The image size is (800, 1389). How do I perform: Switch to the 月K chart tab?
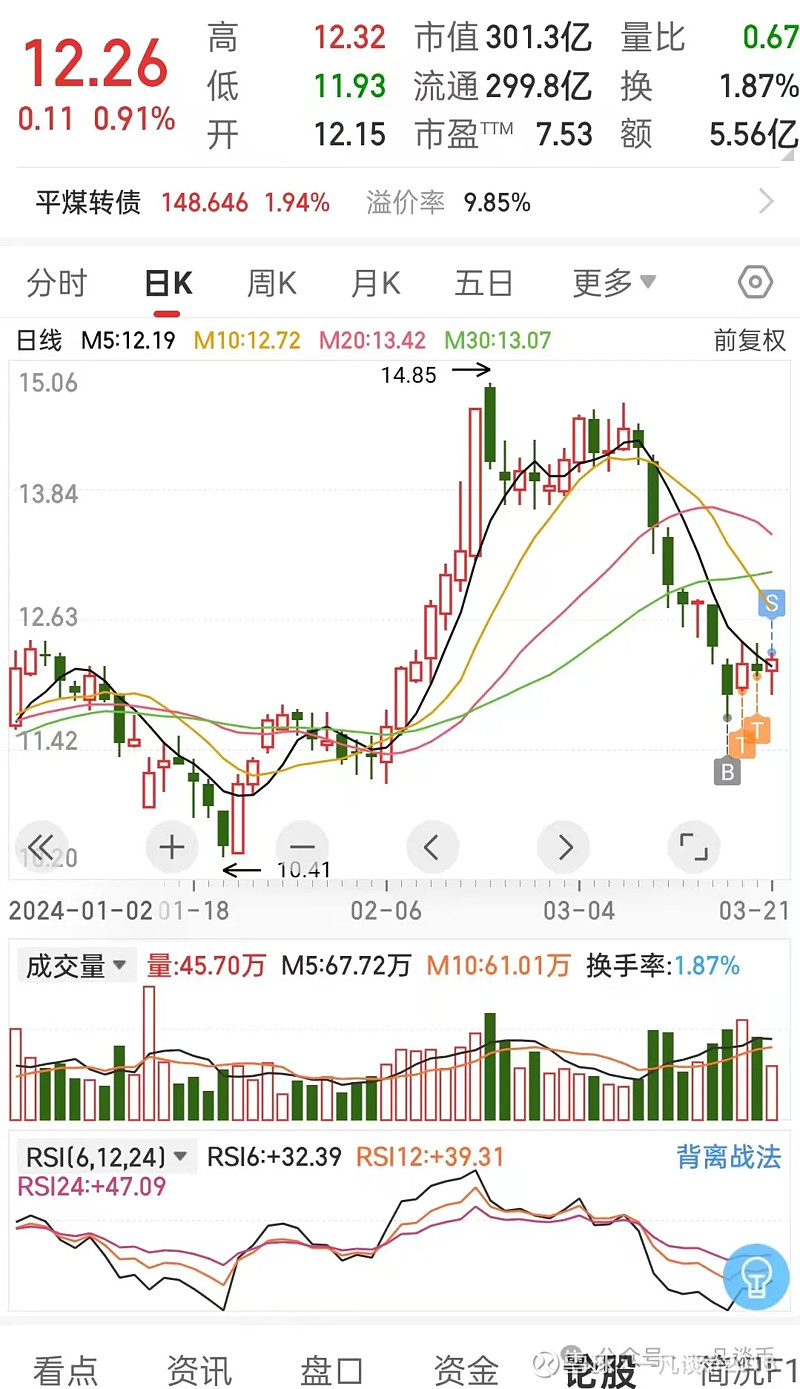tap(375, 283)
